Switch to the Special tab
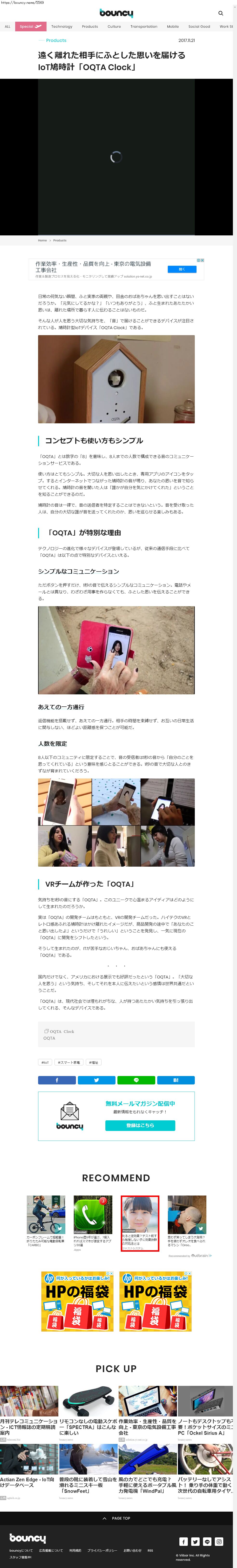237x1568 pixels. (x=30, y=27)
